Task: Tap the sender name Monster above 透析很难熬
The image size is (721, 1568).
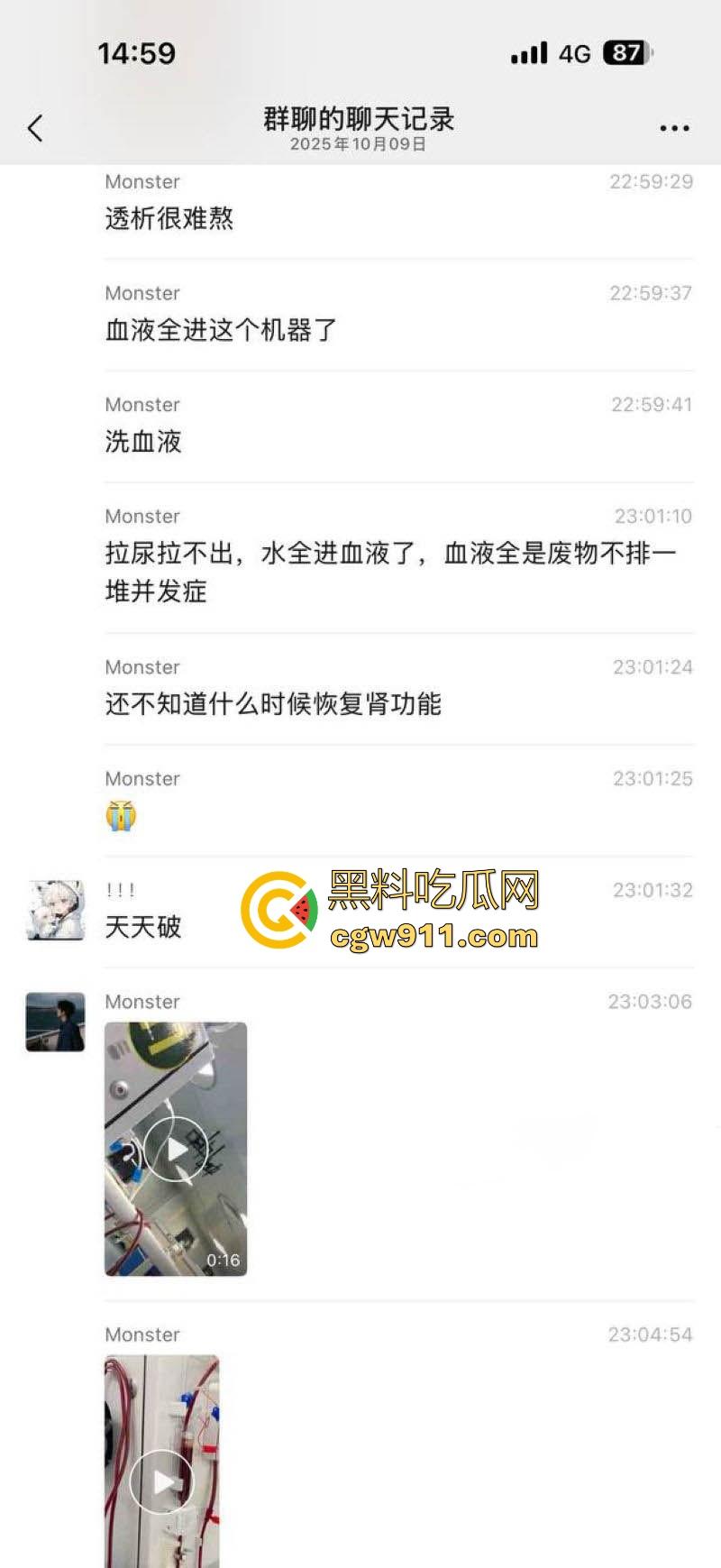Action: point(141,181)
